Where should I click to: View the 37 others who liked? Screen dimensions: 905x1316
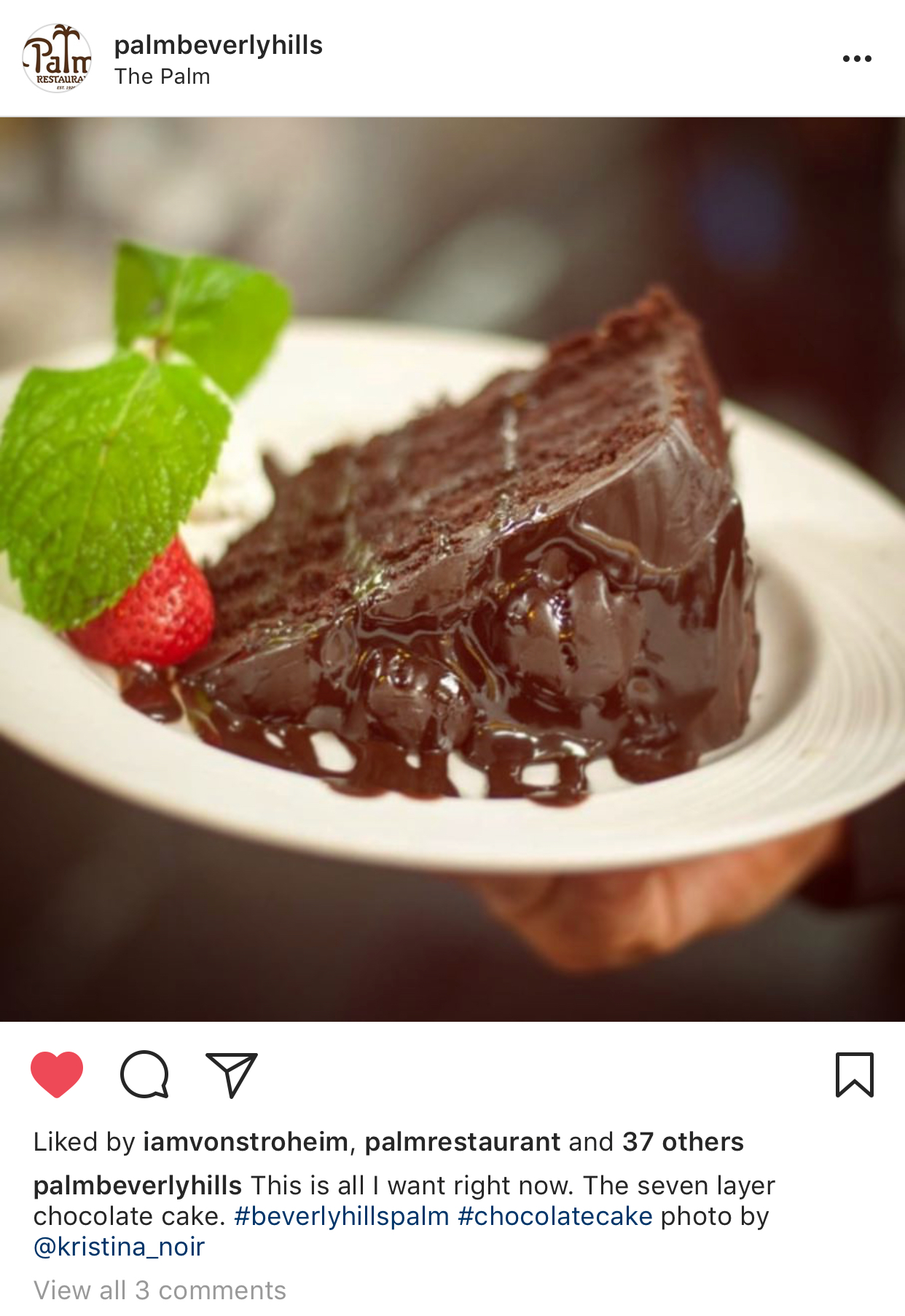click(x=683, y=1142)
